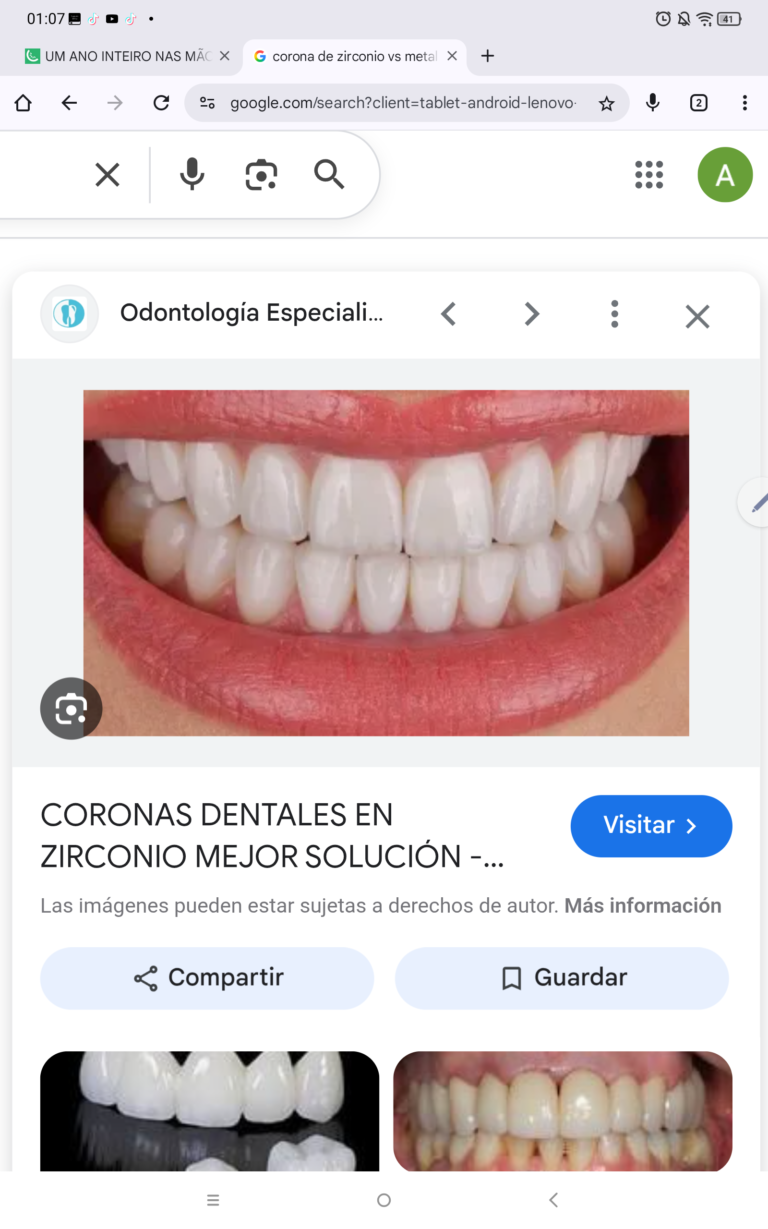Close the image preview panel
Viewport: 768px width, 1229px height.
pos(697,316)
